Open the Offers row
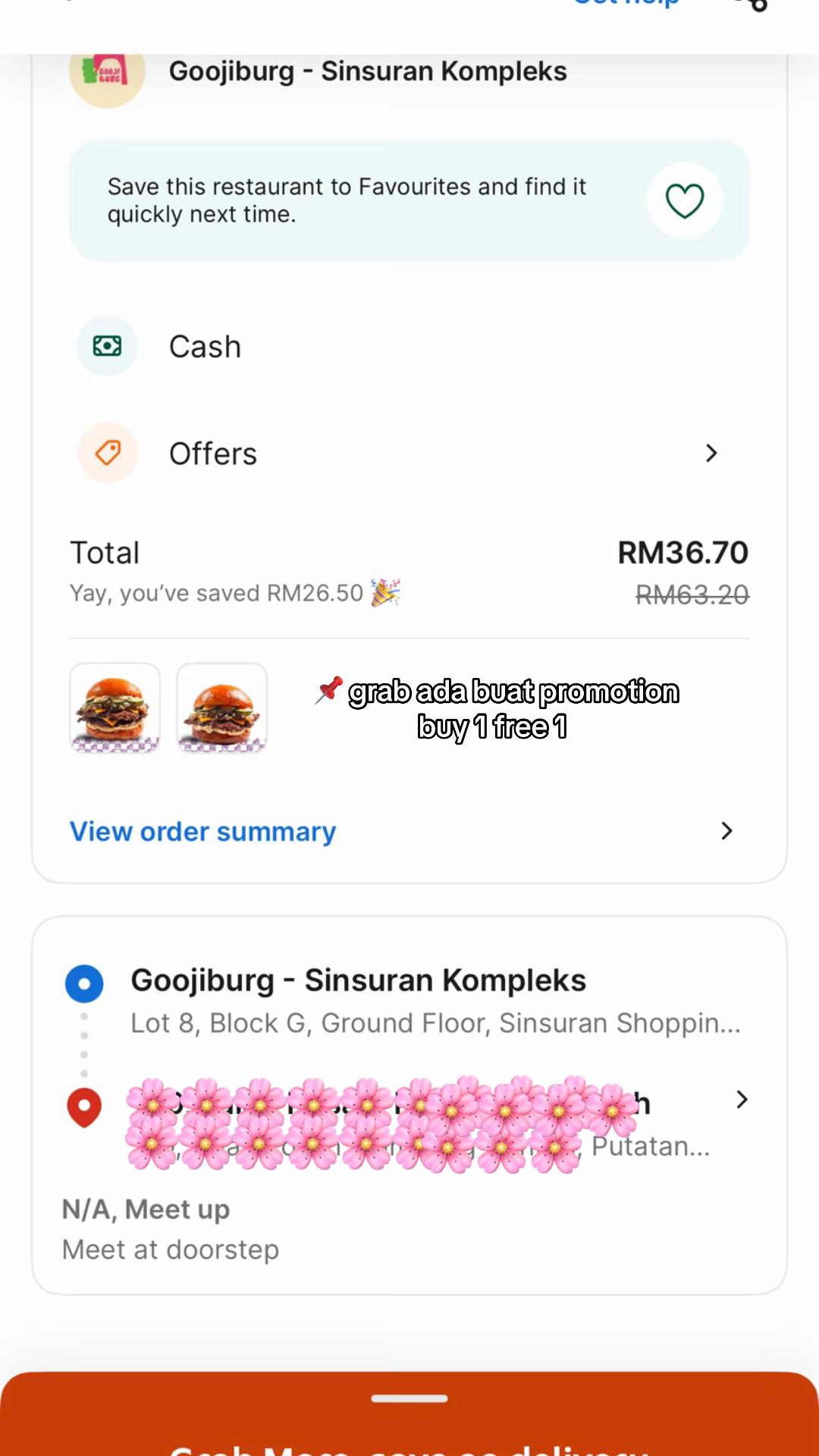The width and height of the screenshot is (819, 1456). click(409, 453)
